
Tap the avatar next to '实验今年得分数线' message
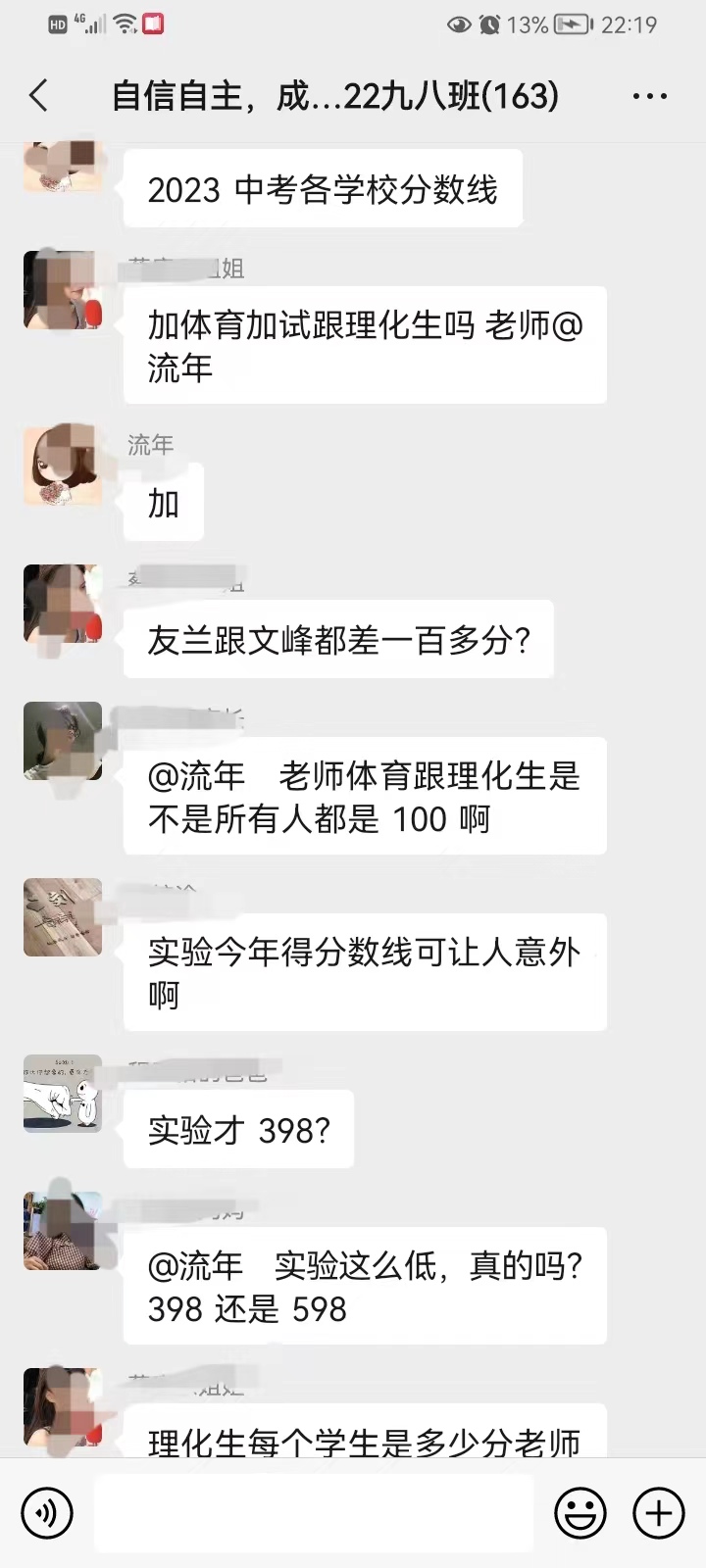(x=62, y=917)
